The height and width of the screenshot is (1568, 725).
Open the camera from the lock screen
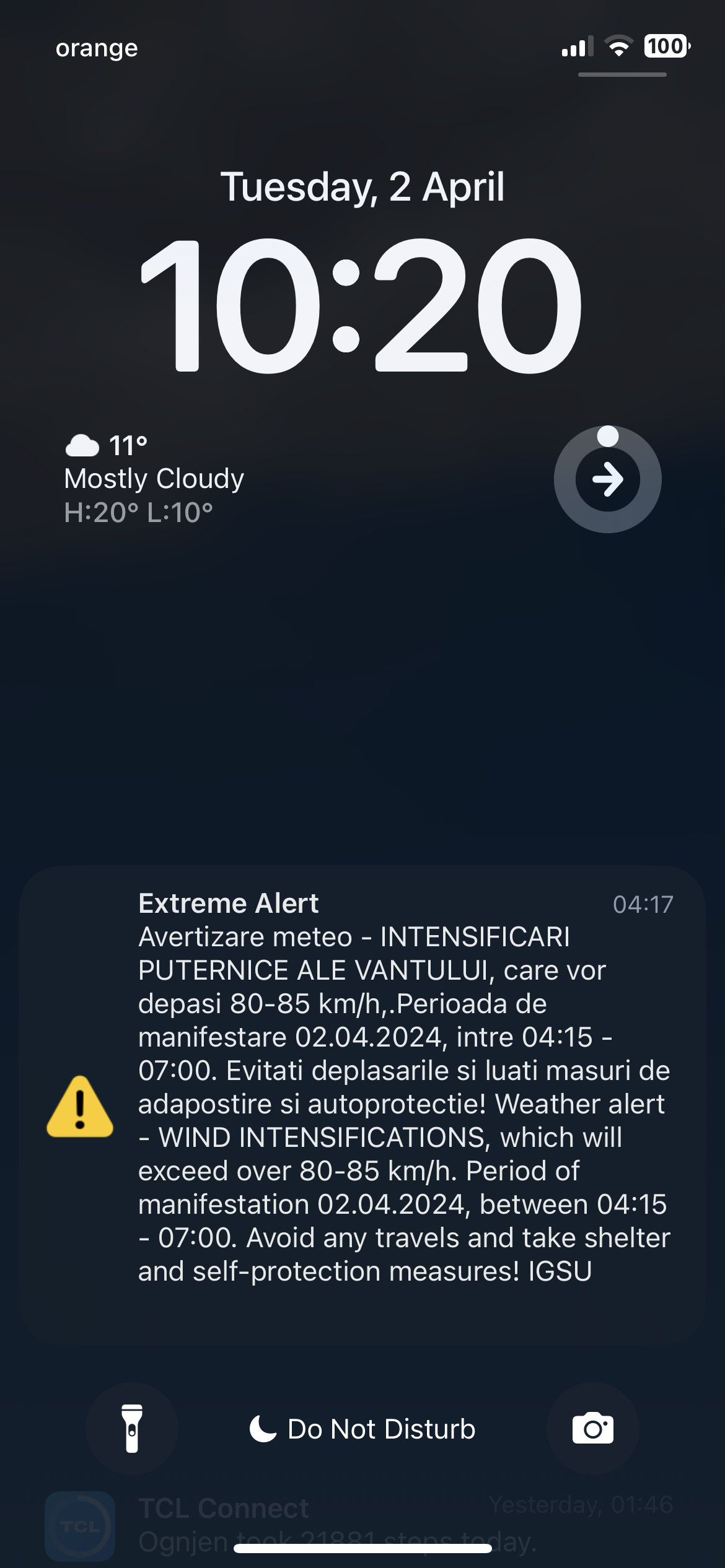[592, 1429]
